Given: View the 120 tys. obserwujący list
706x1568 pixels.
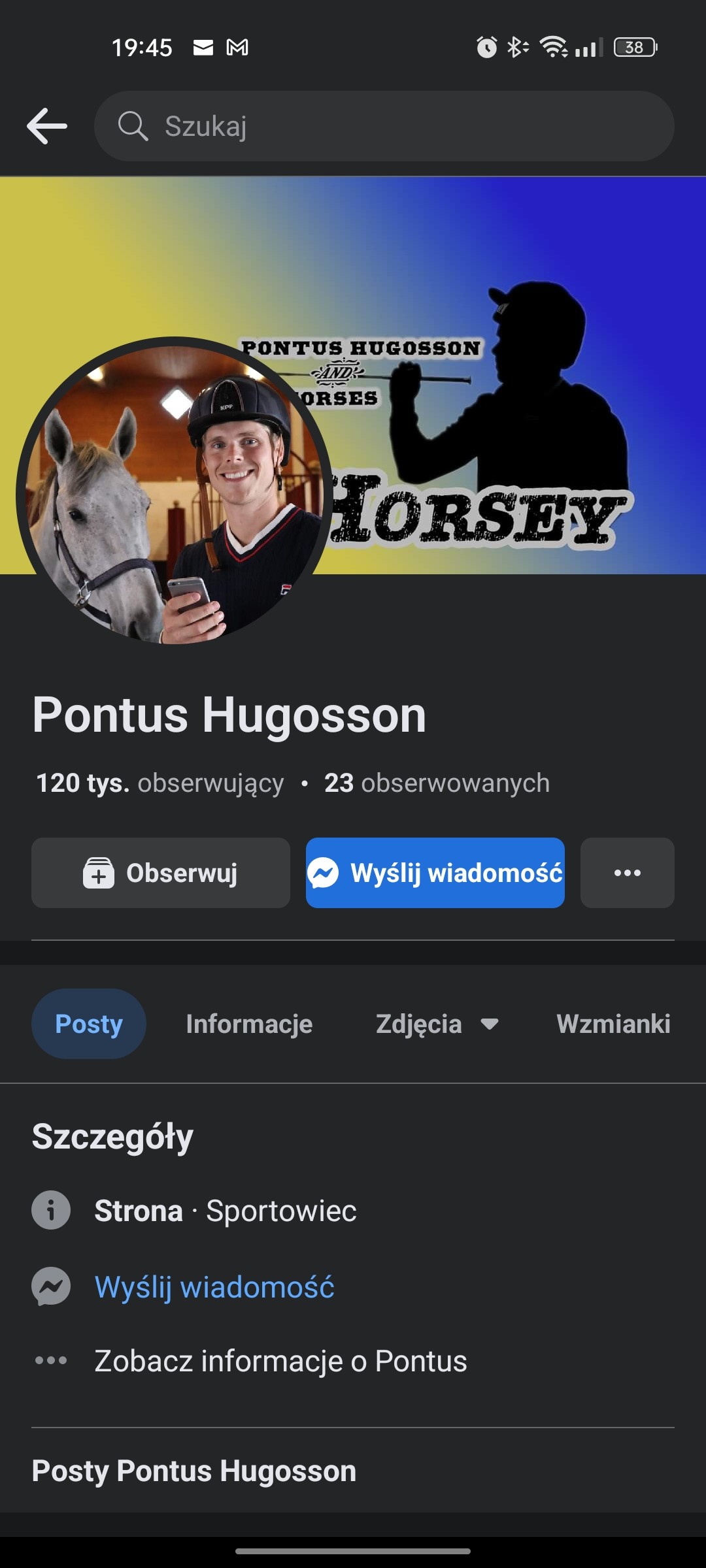Looking at the screenshot, I should [160, 783].
